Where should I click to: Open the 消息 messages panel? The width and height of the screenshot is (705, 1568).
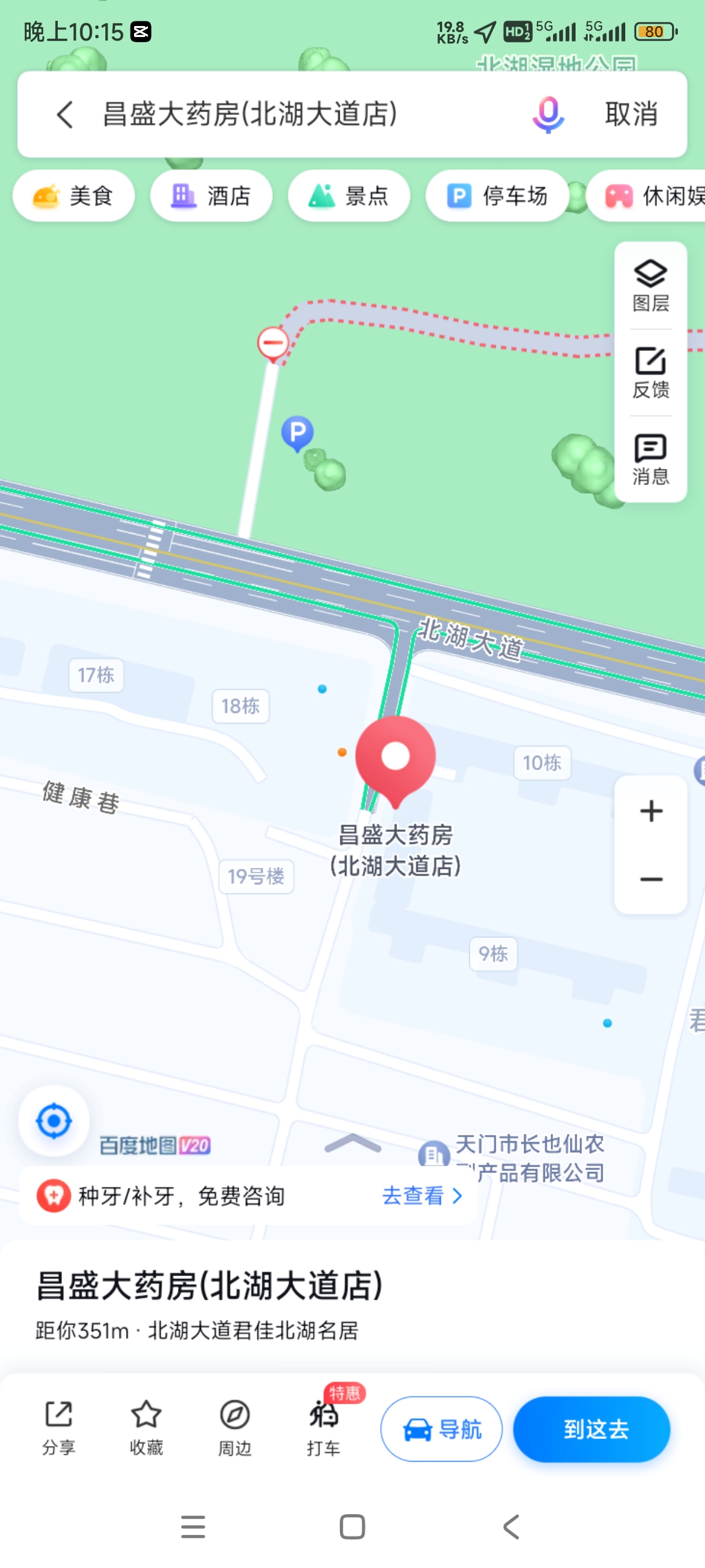click(650, 460)
